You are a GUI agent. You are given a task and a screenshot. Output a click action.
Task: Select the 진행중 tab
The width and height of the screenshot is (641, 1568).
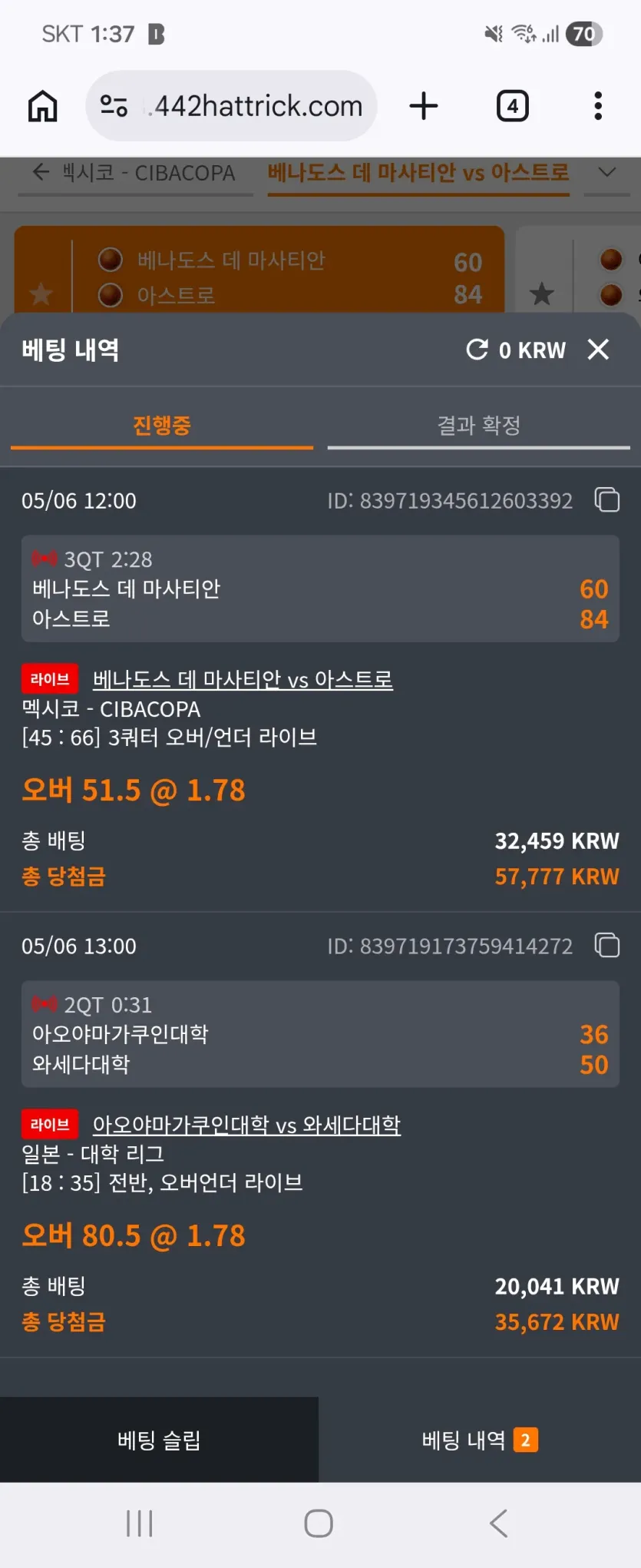[x=162, y=426]
